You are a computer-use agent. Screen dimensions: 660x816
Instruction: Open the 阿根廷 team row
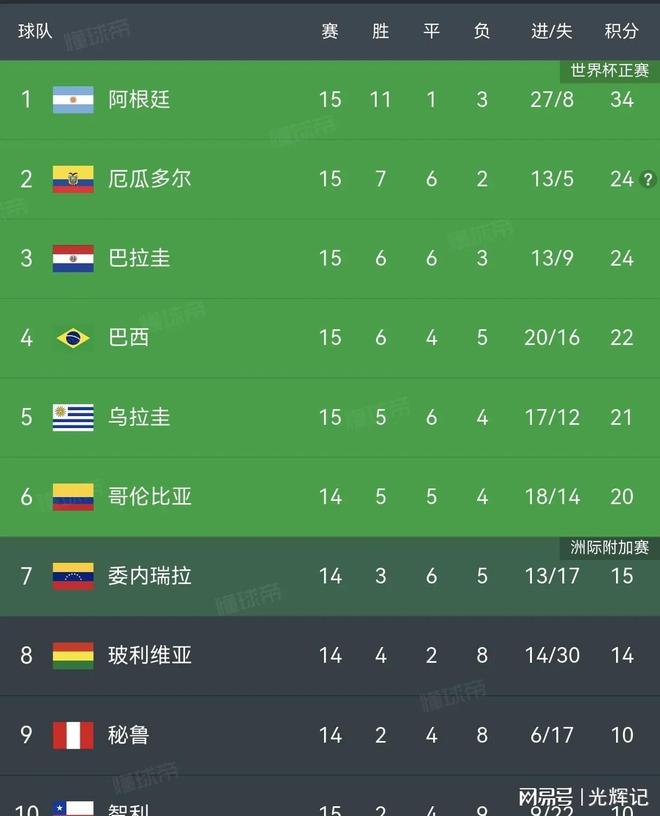click(x=139, y=99)
